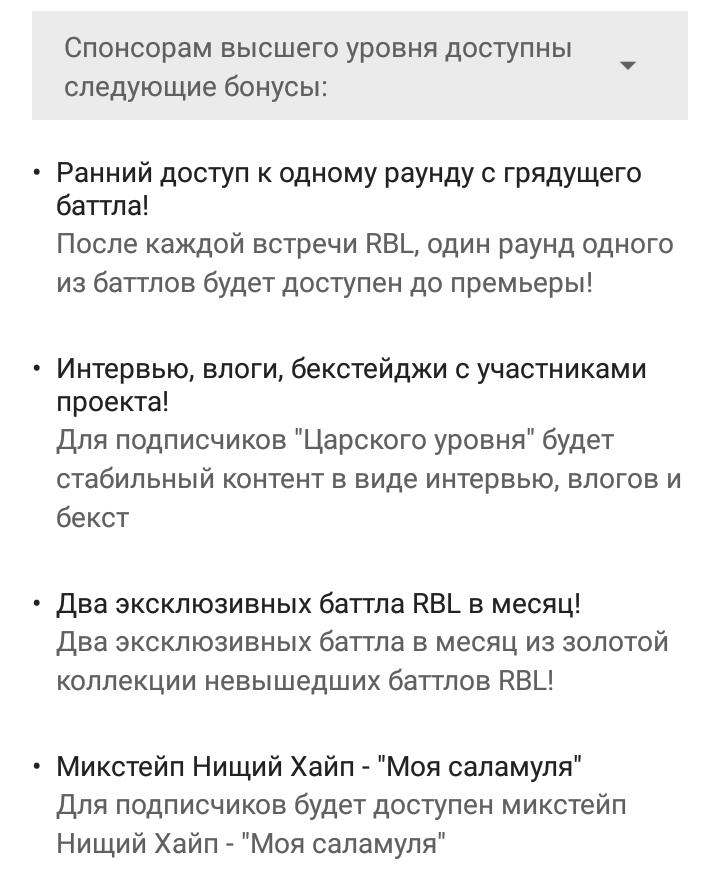
Task: Open the sponsor level dropdown
Action: point(360,65)
